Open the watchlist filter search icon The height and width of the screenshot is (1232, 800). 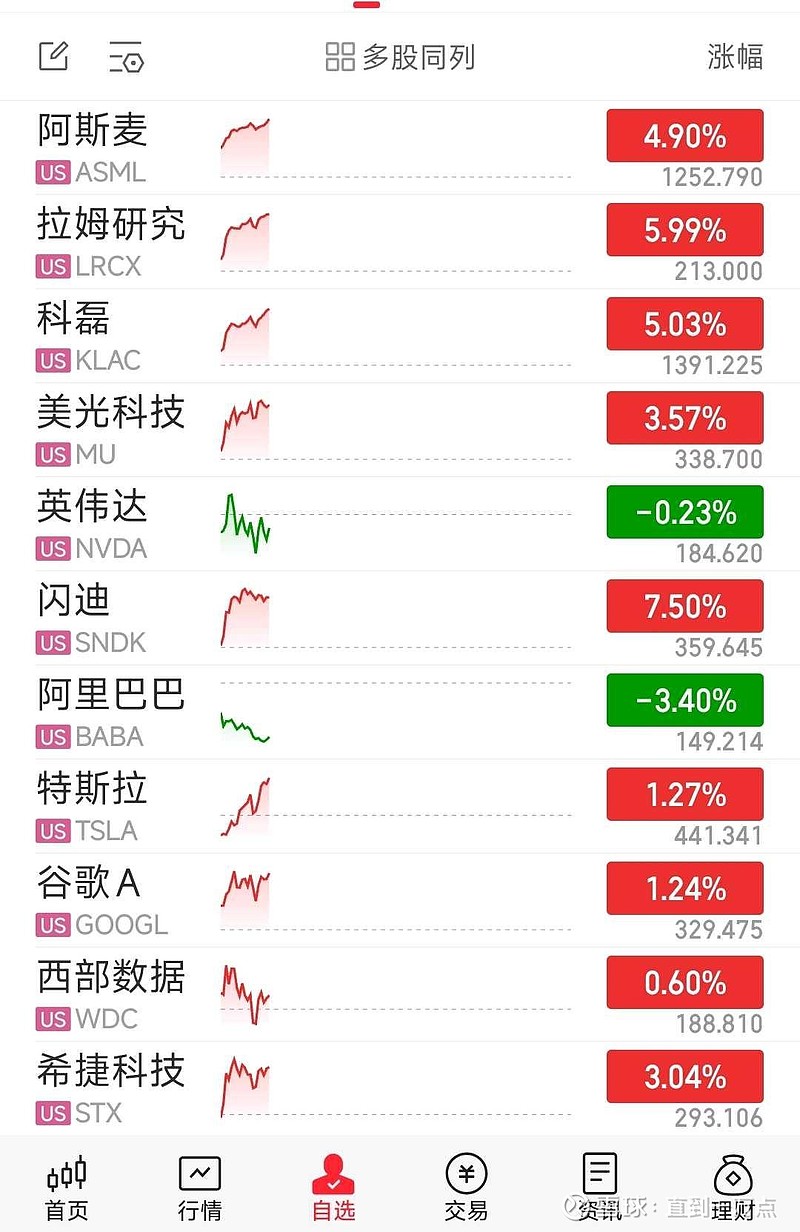click(x=125, y=57)
